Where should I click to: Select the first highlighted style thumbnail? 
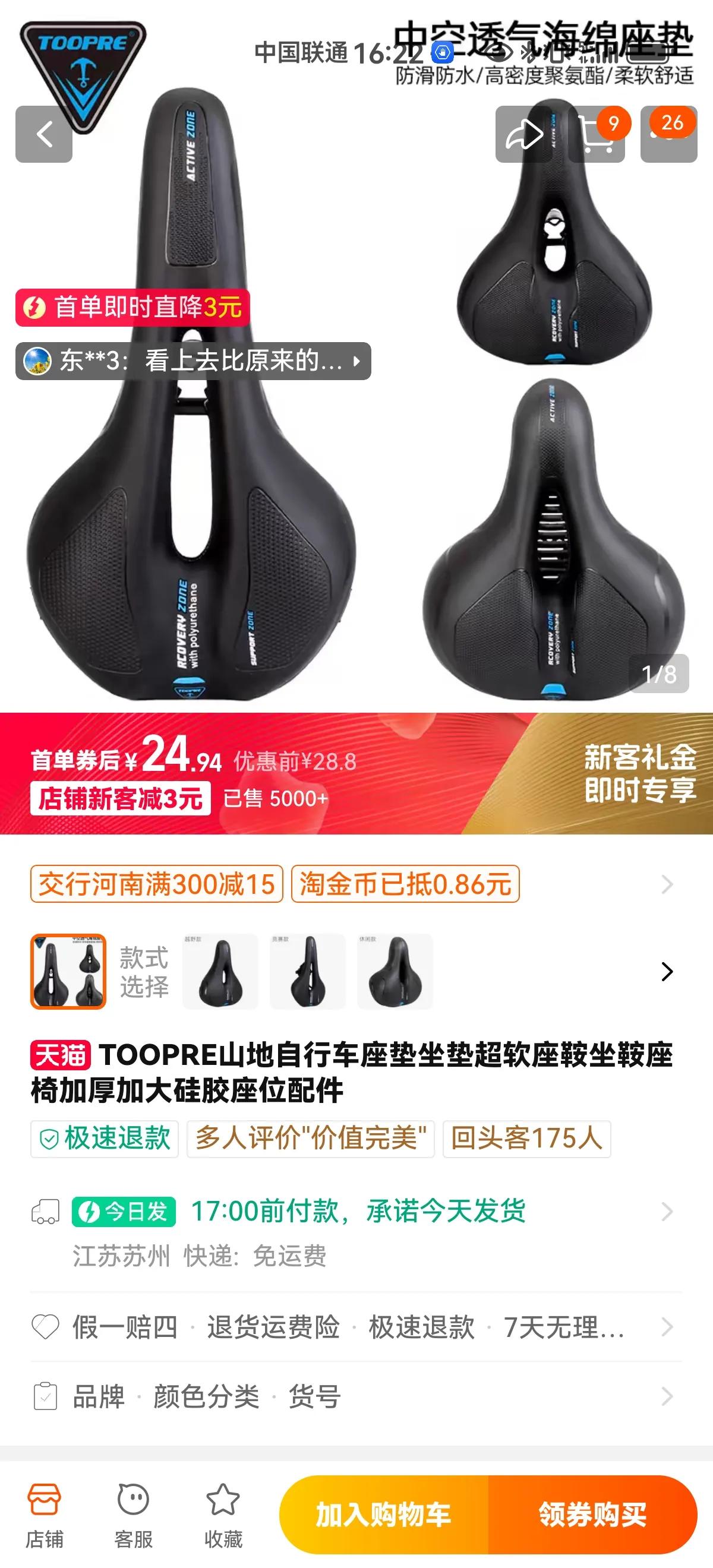[68, 972]
